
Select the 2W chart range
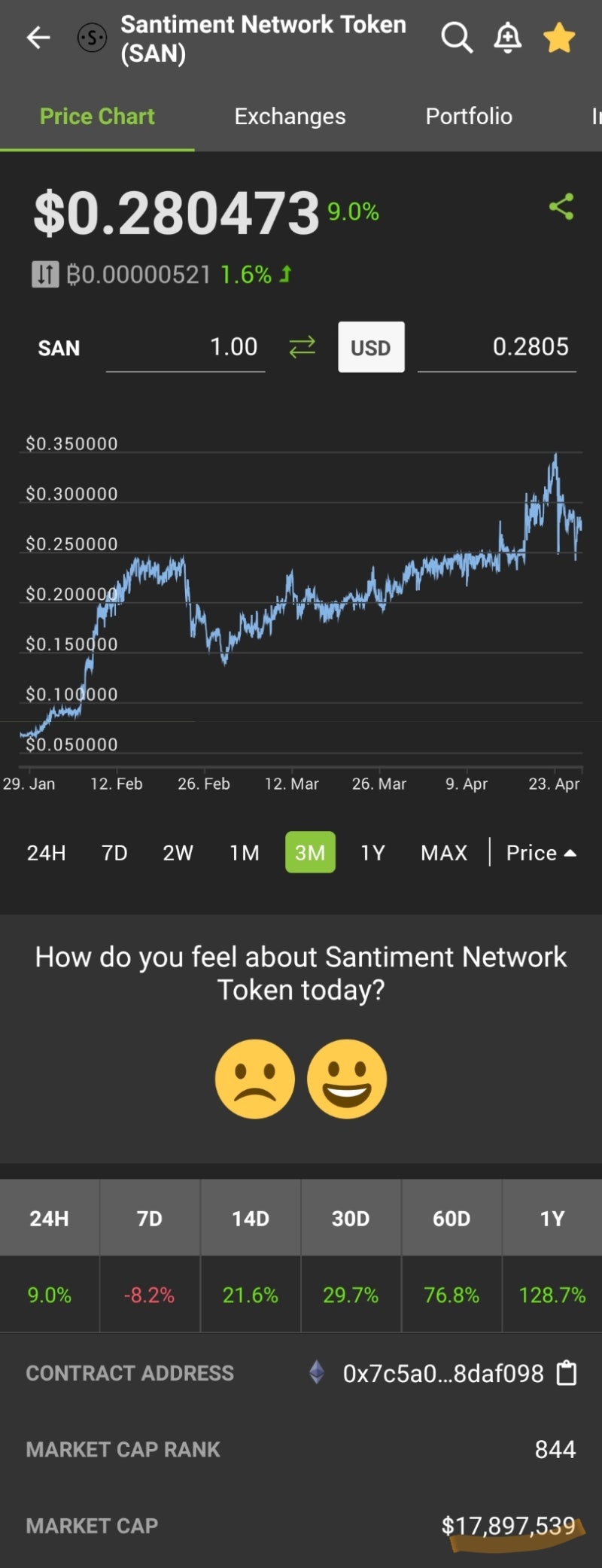coord(178,853)
